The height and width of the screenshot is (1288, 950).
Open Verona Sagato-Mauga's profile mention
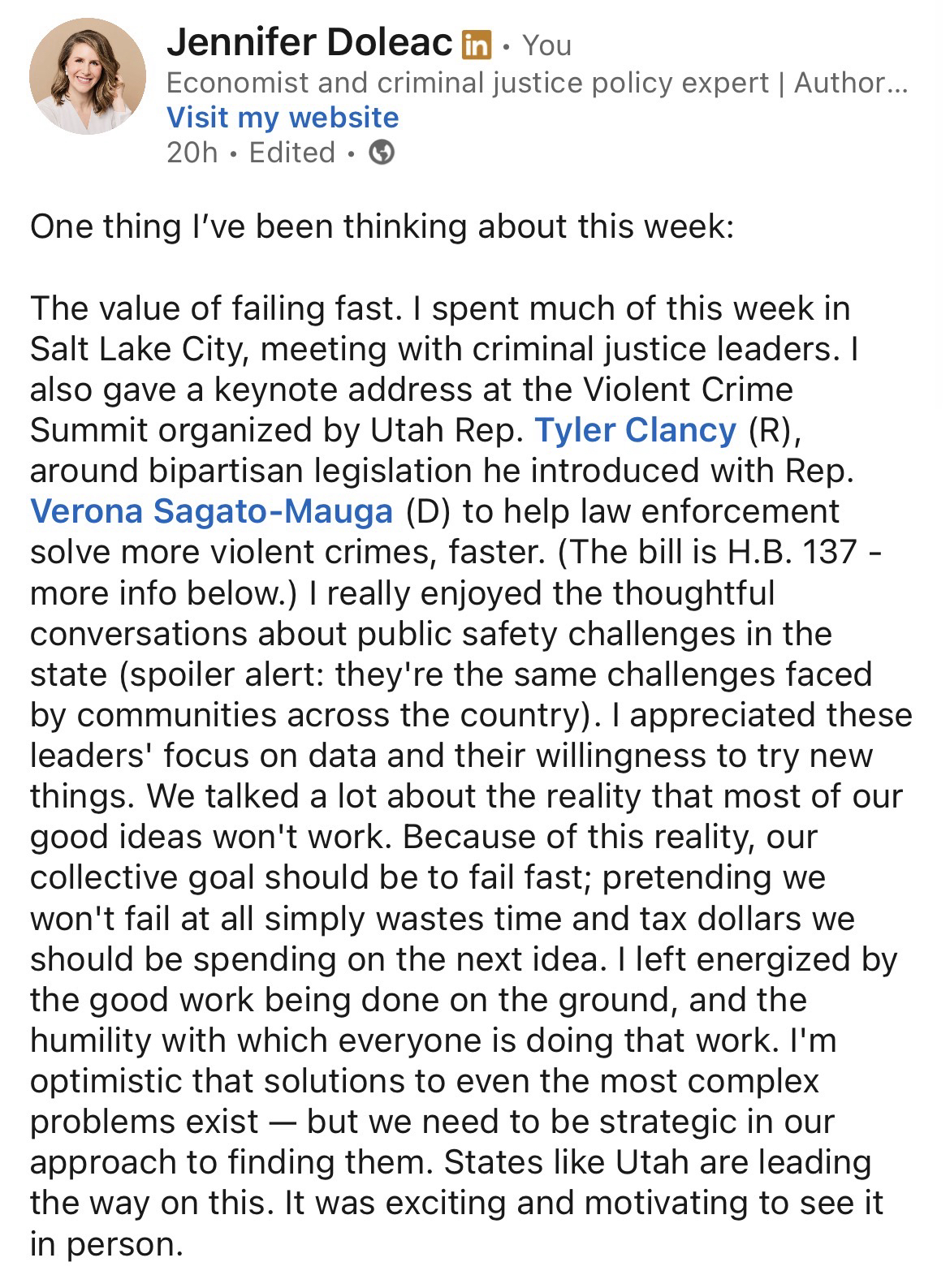(x=211, y=511)
